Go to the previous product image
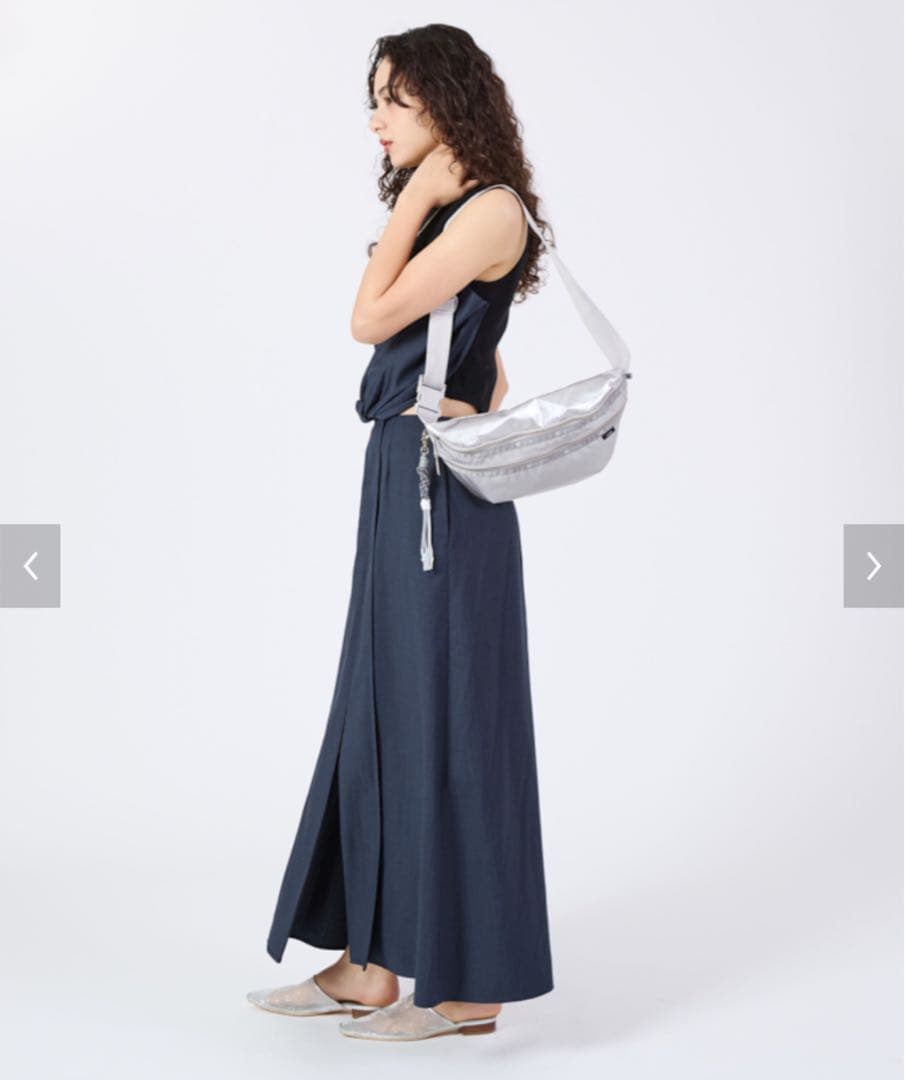This screenshot has width=905, height=1080. point(30,566)
